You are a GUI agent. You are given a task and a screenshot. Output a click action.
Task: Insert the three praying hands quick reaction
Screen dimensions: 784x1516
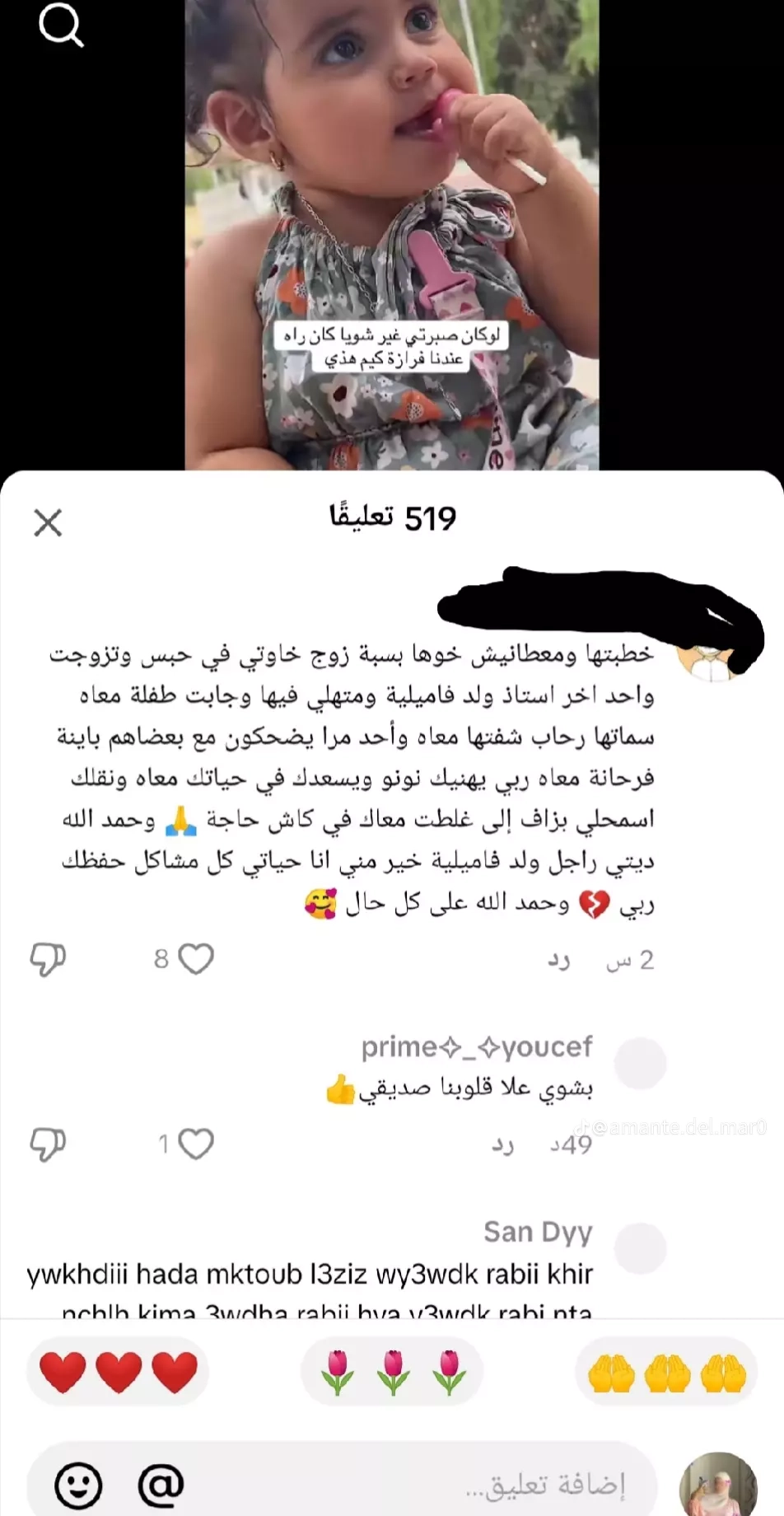(x=666, y=1373)
